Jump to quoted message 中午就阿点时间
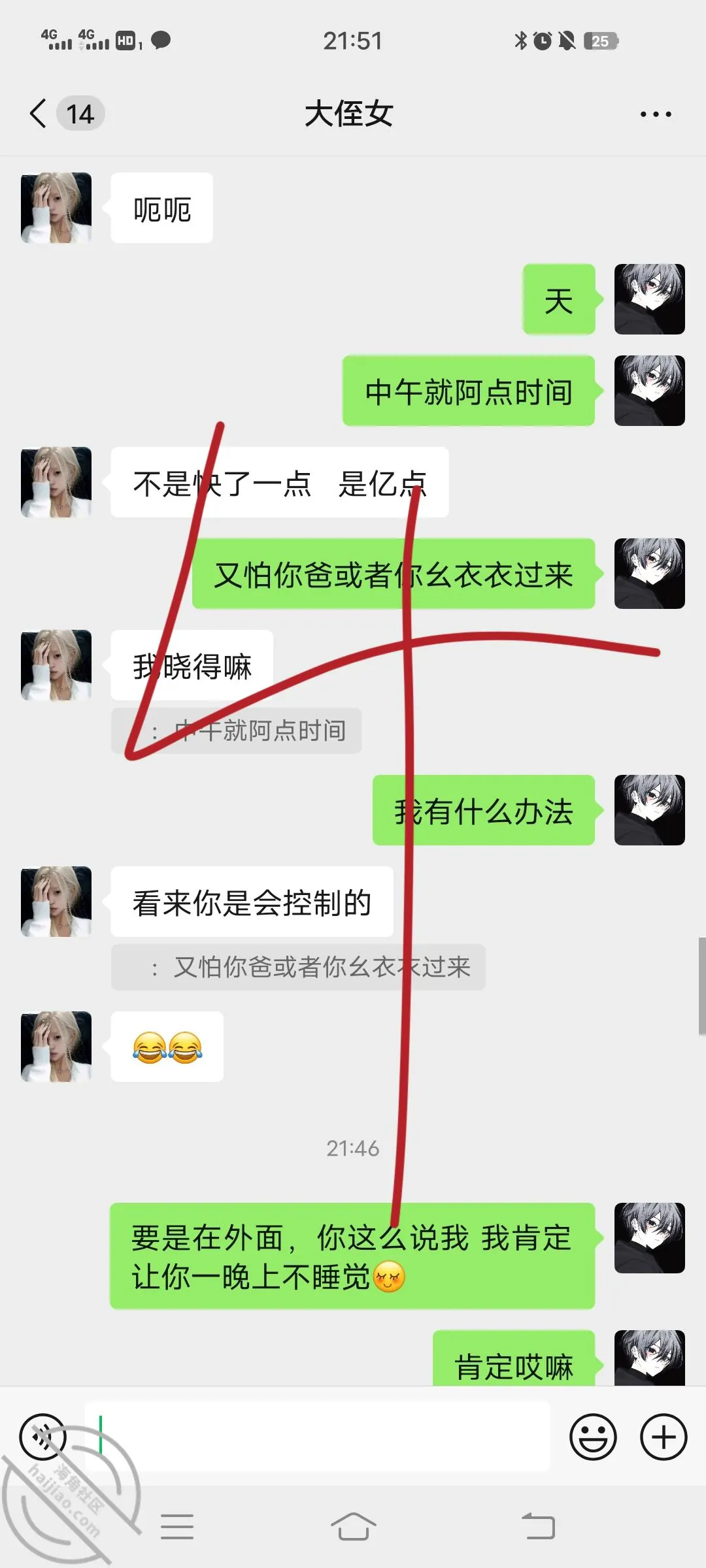 coord(236,730)
